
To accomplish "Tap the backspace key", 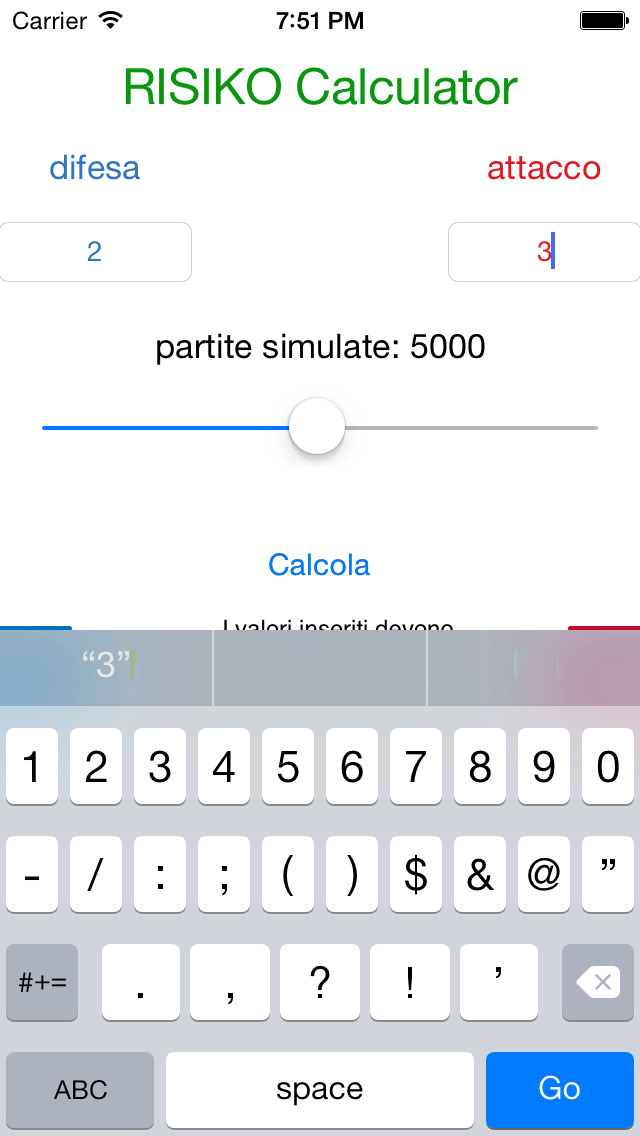I will [x=598, y=982].
